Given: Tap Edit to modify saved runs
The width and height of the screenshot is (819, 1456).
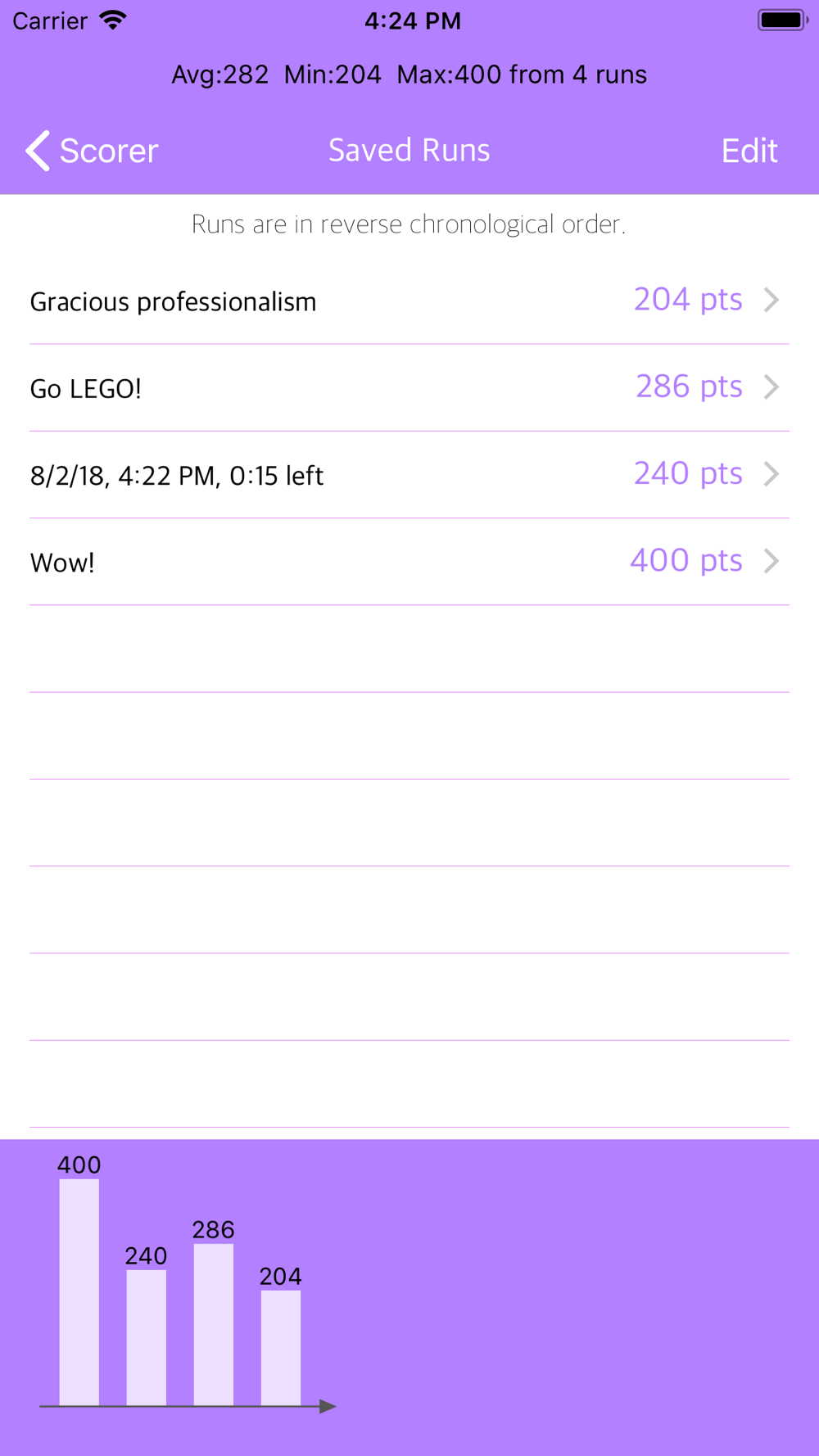Looking at the screenshot, I should (x=749, y=151).
